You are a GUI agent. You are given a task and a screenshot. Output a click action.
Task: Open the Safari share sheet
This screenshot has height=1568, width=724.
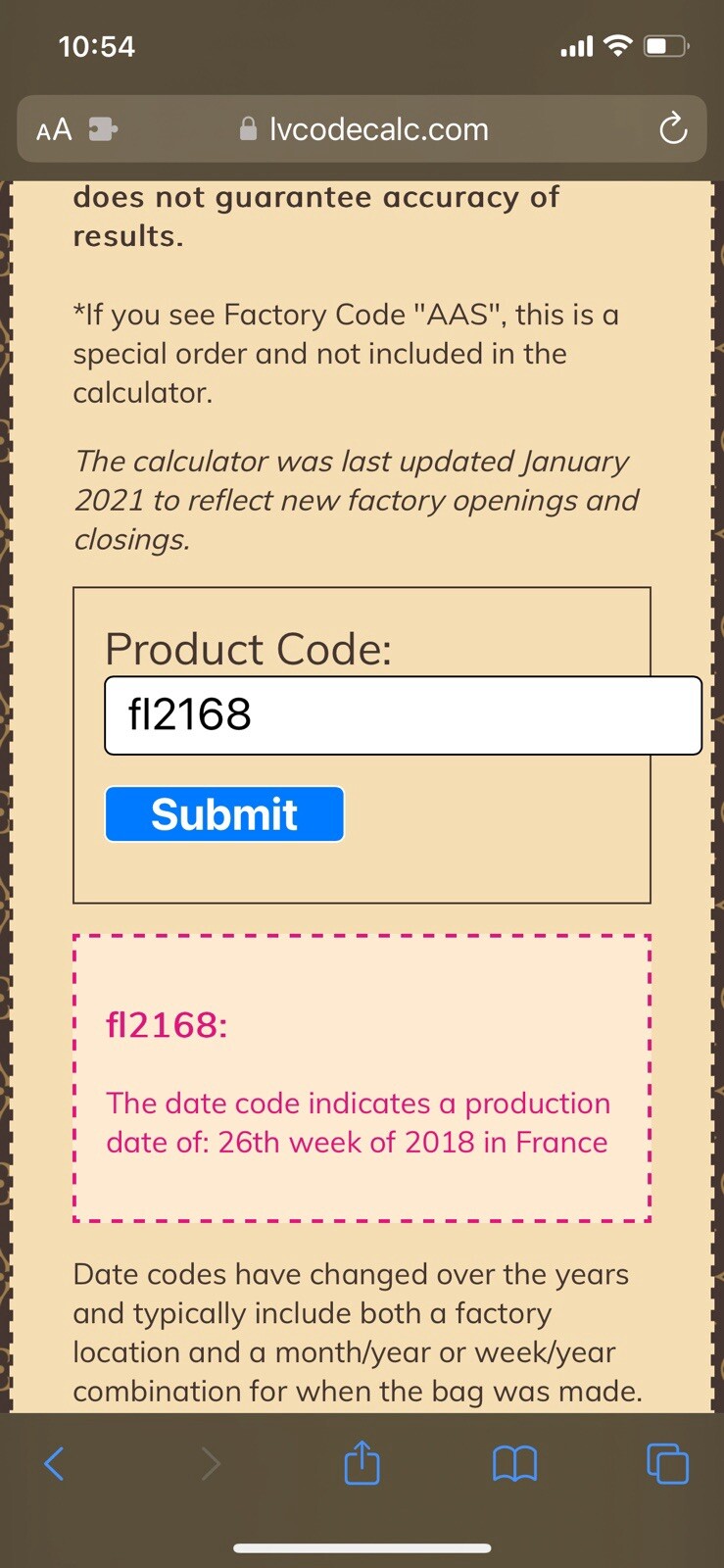point(362,1463)
